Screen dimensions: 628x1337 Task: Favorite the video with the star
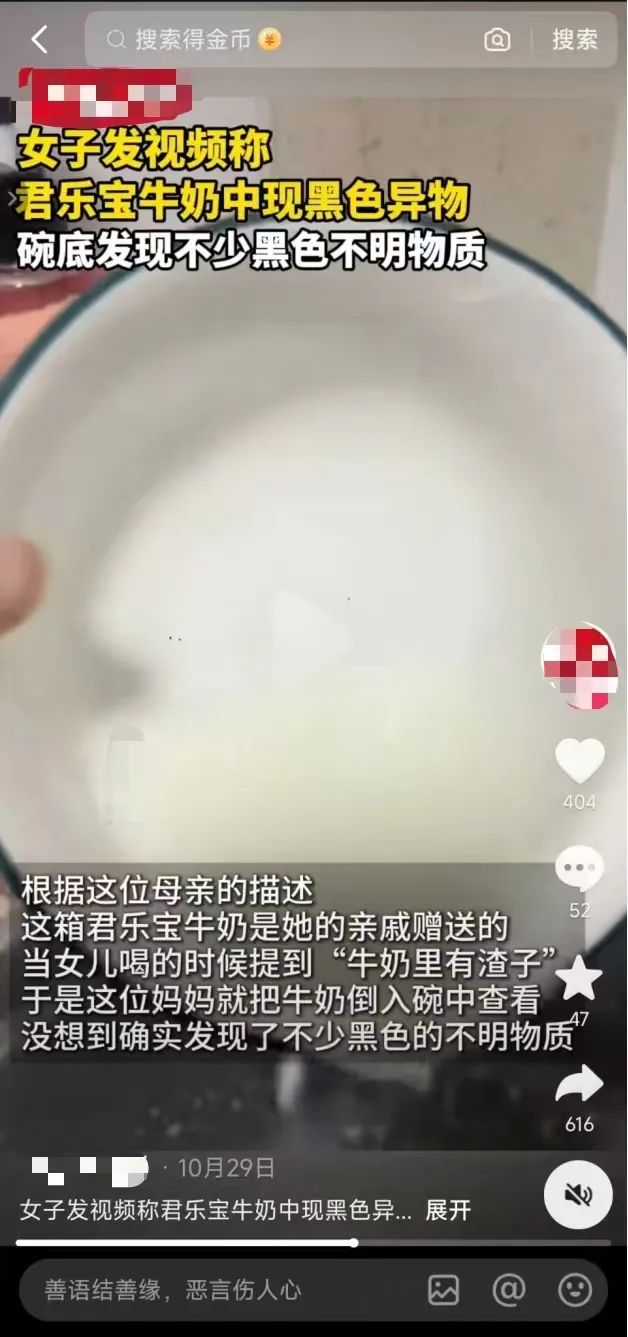tap(580, 978)
